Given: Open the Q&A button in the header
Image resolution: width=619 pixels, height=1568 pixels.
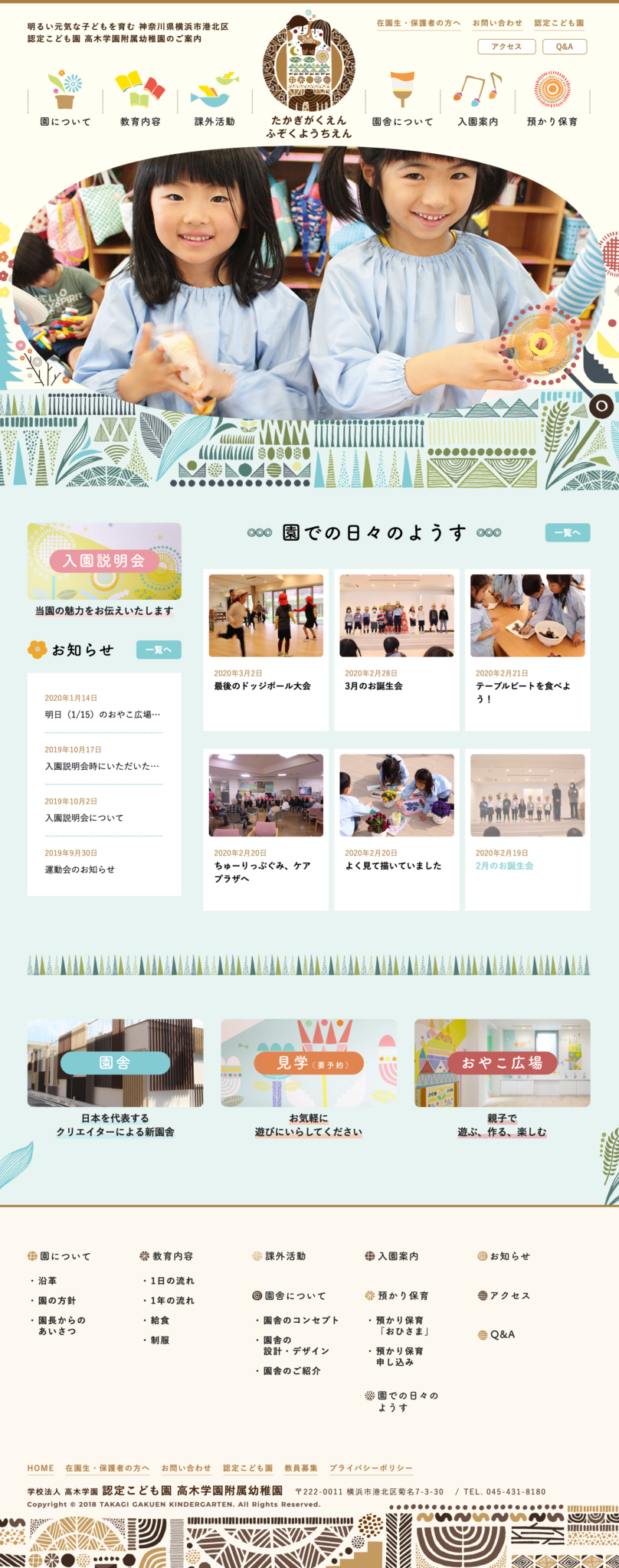Looking at the screenshot, I should pos(565,47).
